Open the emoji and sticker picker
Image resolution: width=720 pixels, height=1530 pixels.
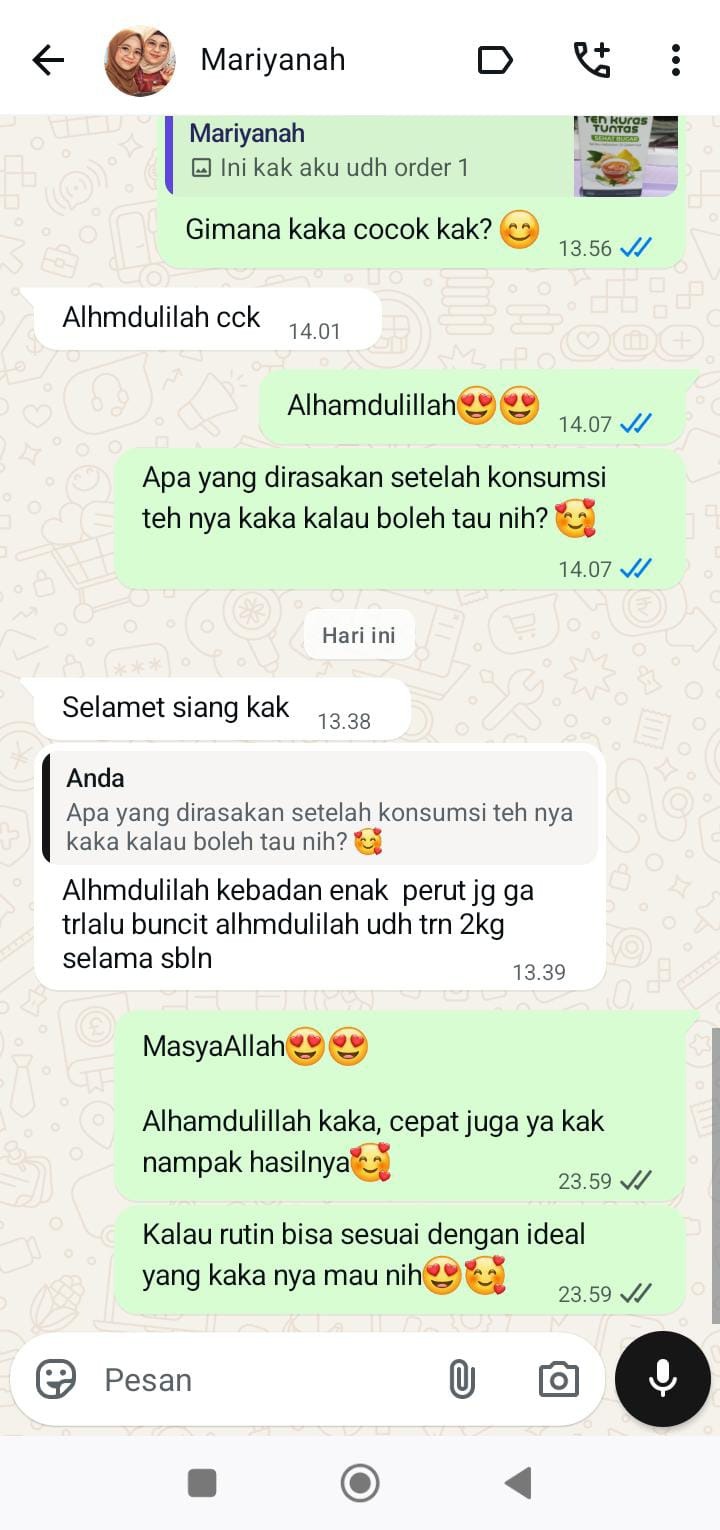tap(56, 1380)
